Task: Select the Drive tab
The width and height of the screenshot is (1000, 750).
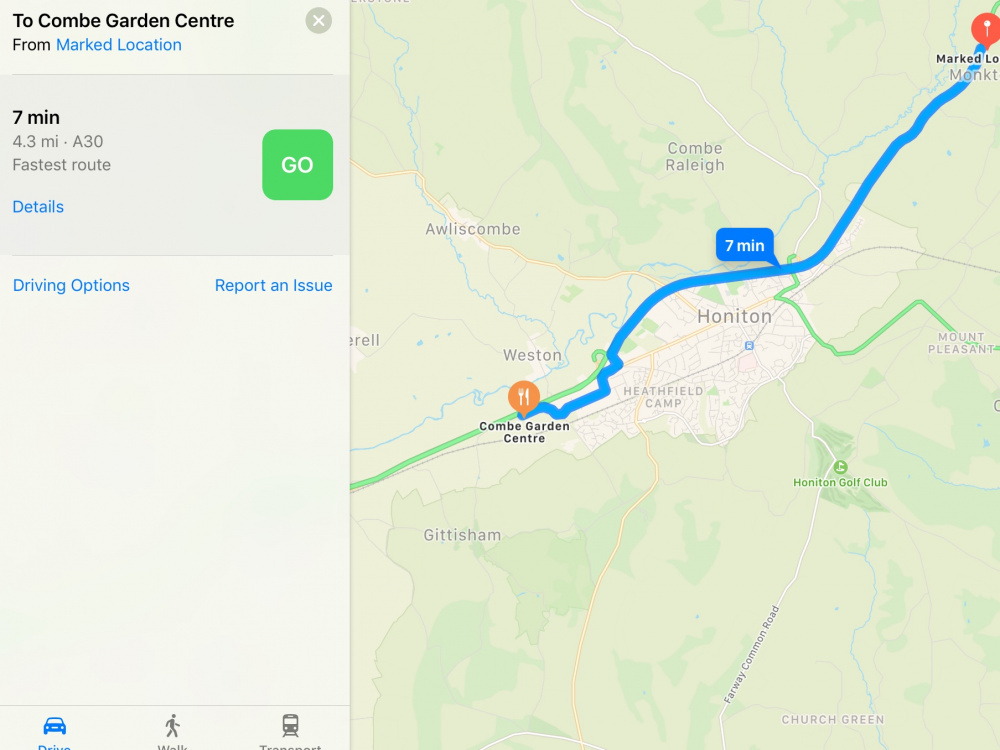Action: point(55,730)
